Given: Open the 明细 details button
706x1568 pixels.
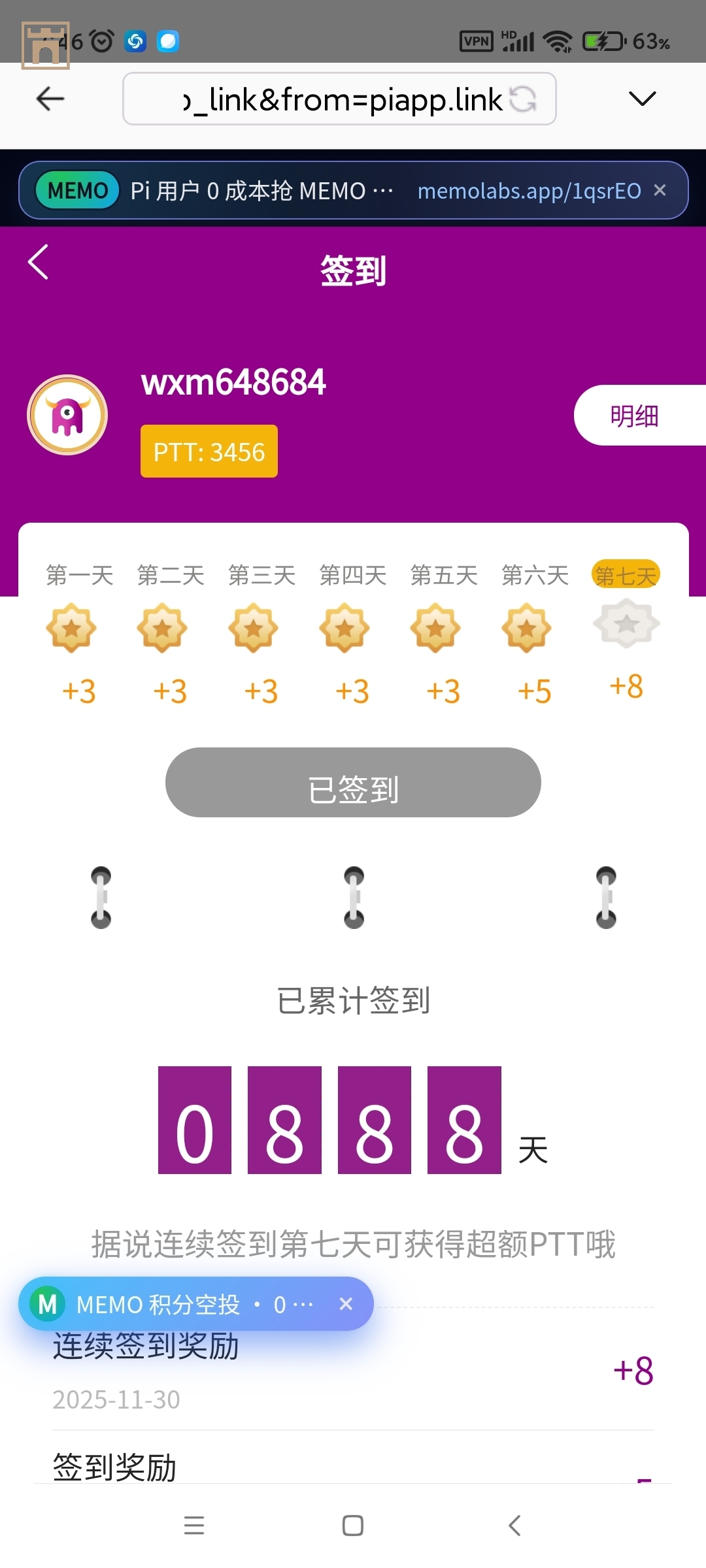Looking at the screenshot, I should [635, 415].
